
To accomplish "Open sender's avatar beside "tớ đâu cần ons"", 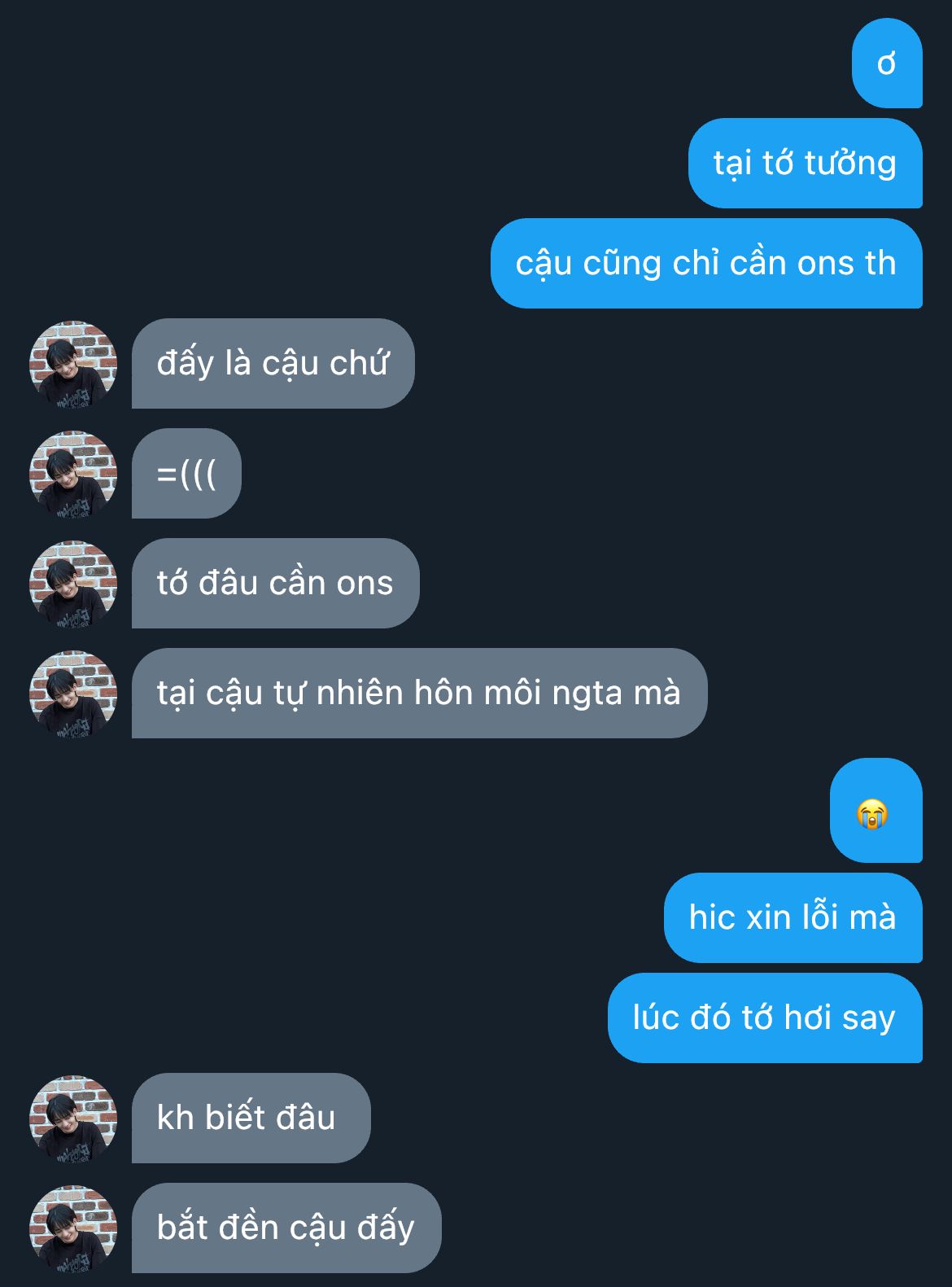I will (x=73, y=584).
